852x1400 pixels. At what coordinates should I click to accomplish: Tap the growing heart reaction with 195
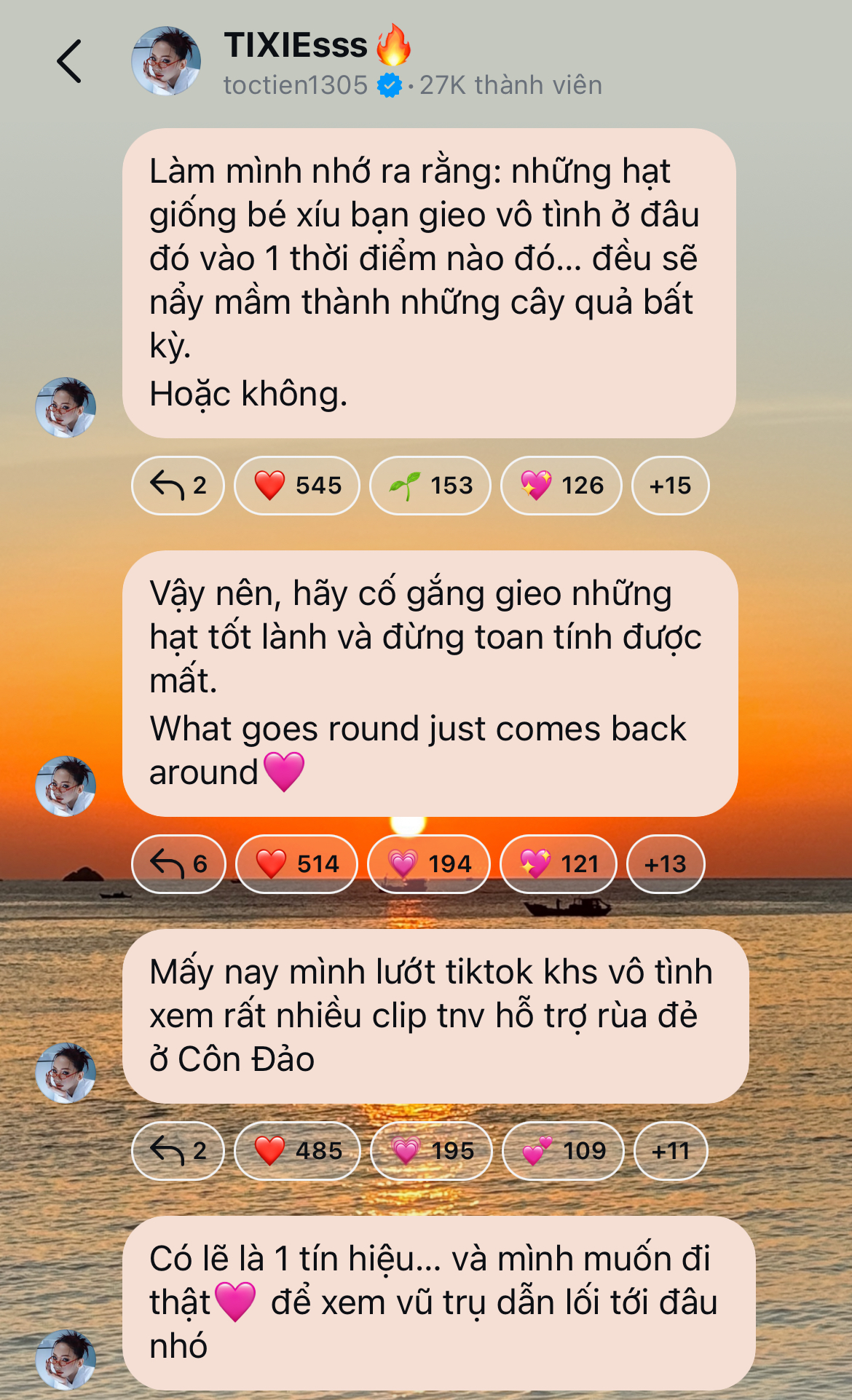(432, 1151)
